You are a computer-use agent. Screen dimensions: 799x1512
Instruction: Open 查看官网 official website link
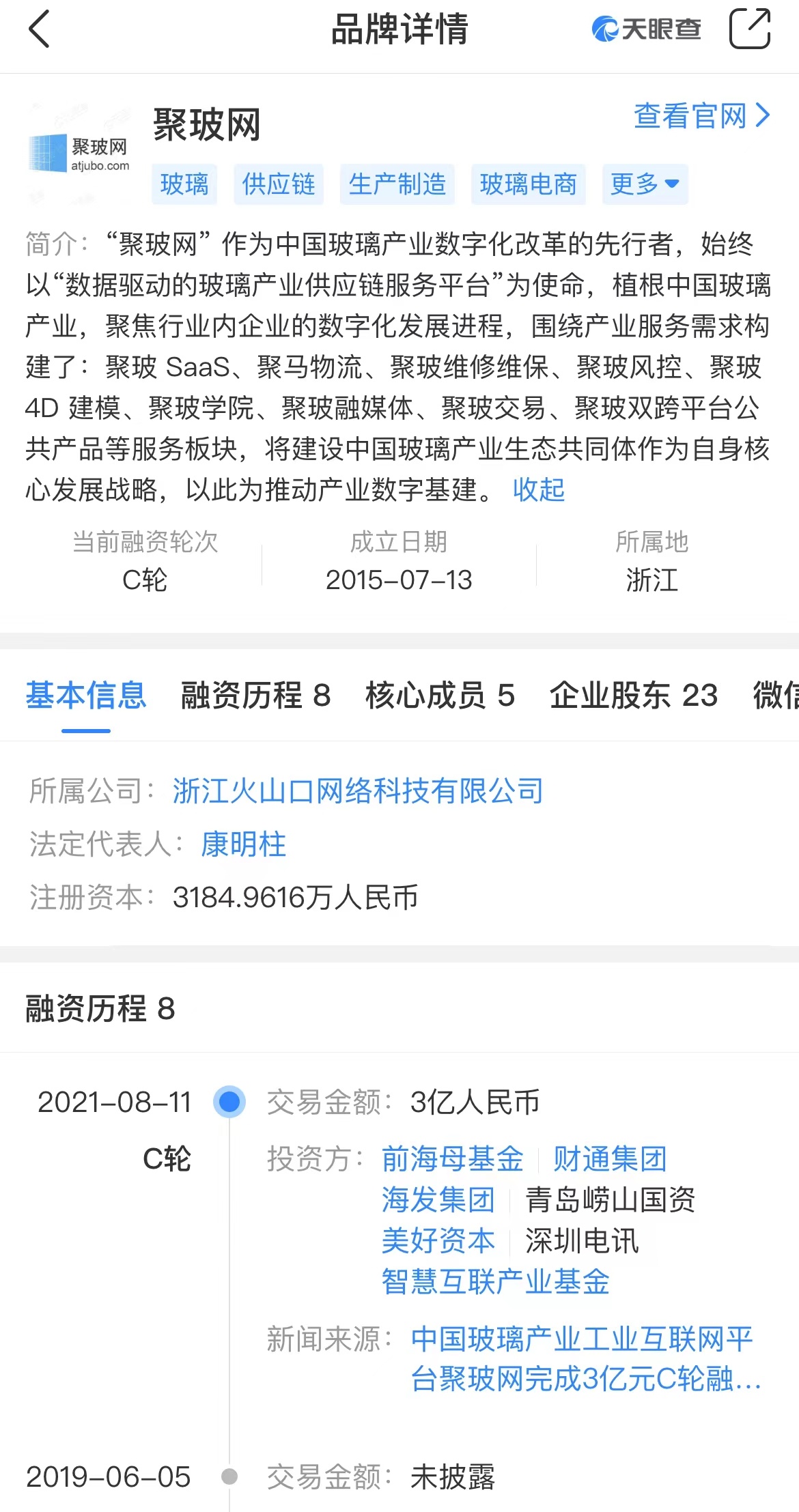[x=702, y=116]
